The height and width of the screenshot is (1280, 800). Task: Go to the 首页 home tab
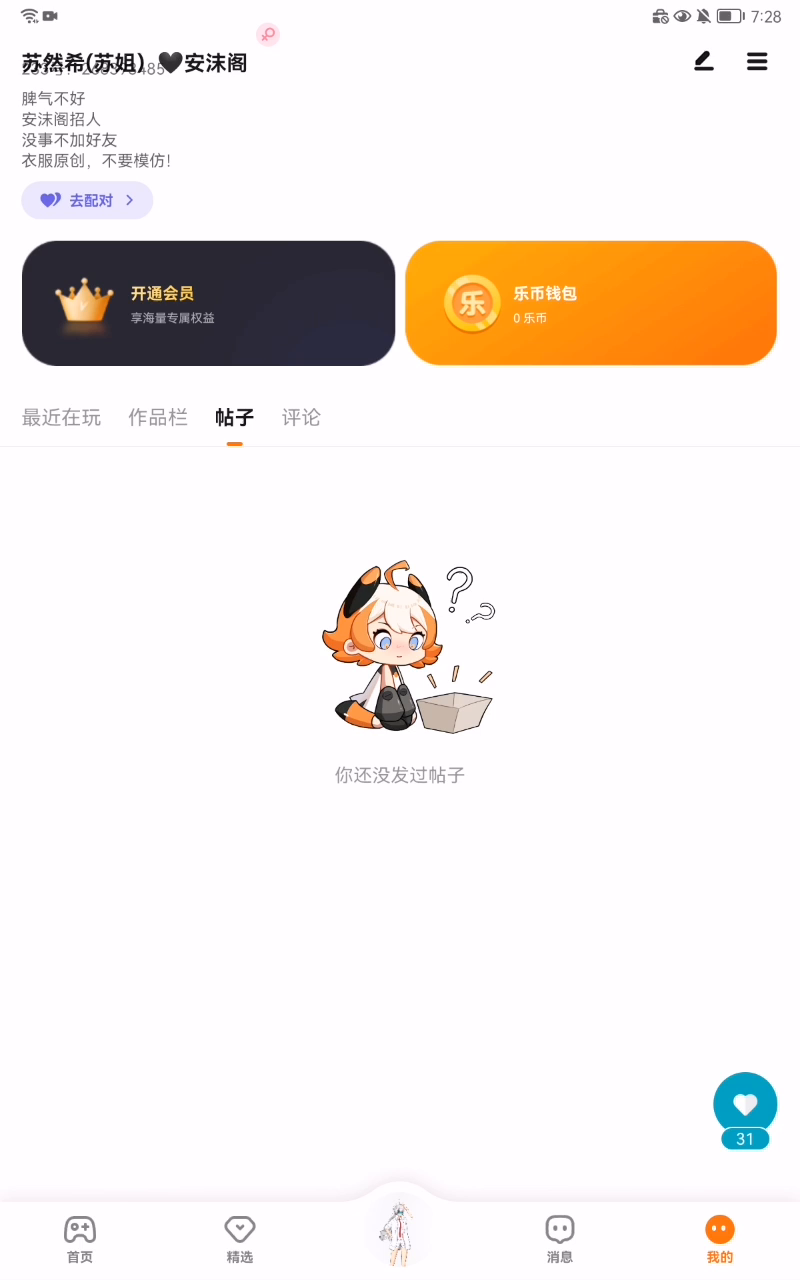pos(80,1239)
